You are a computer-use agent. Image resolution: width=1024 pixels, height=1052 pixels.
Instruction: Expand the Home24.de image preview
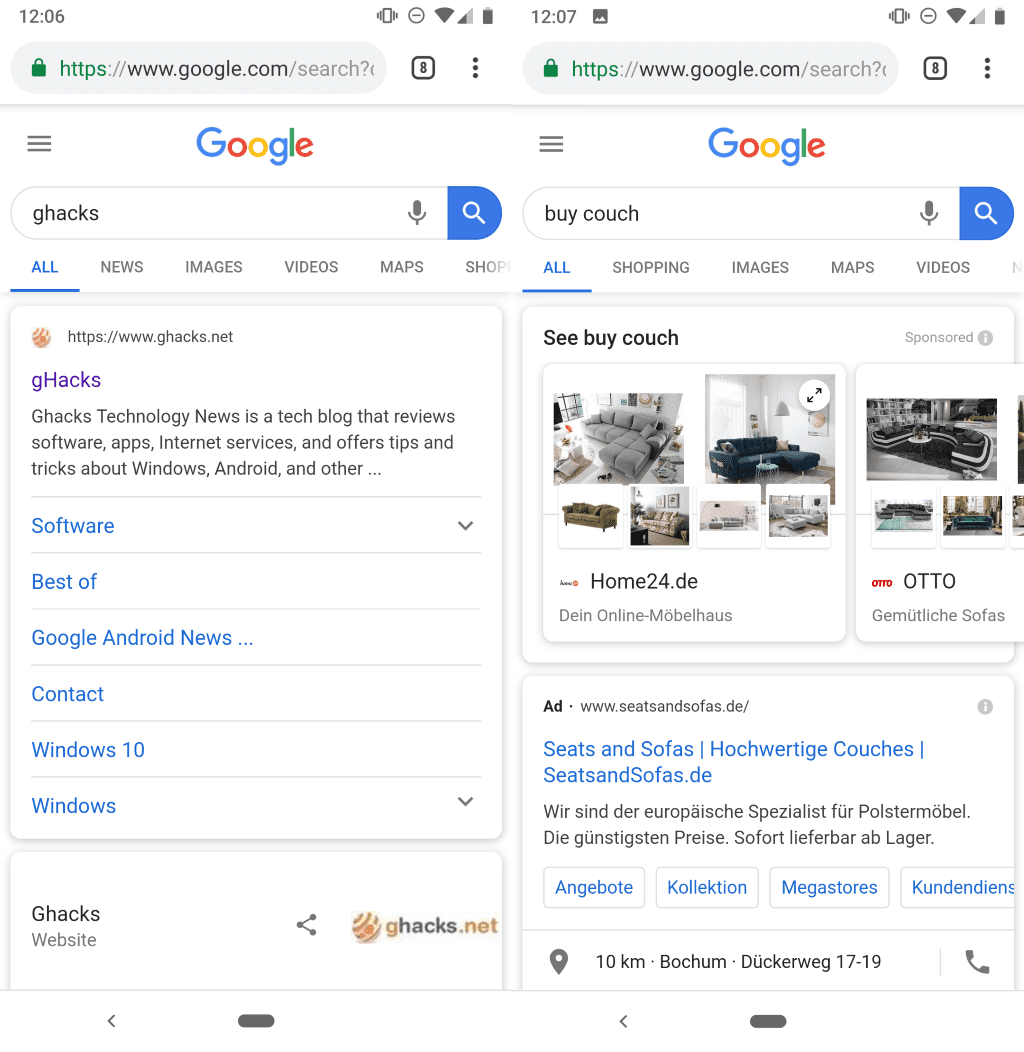tap(815, 395)
